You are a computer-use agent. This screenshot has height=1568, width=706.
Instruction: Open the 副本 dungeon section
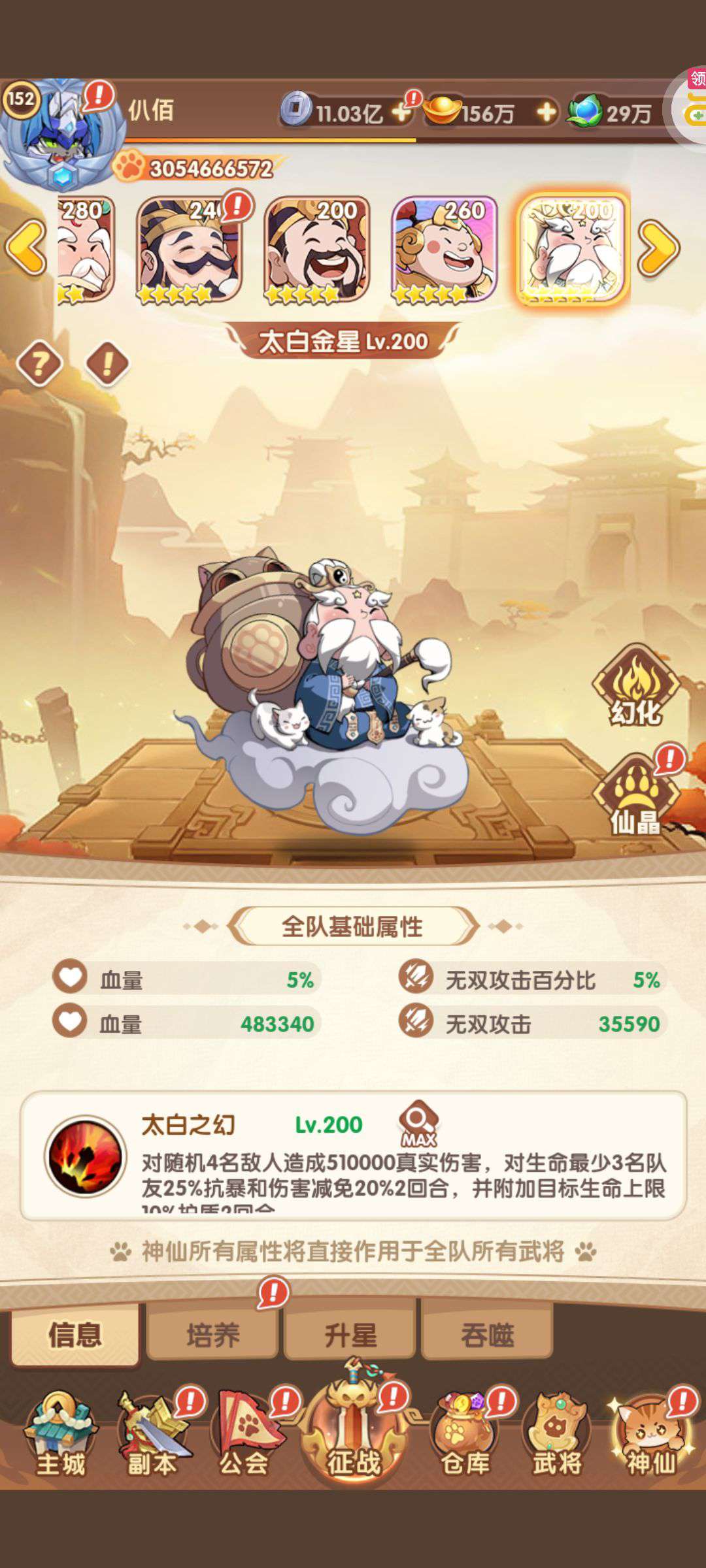[153, 1437]
